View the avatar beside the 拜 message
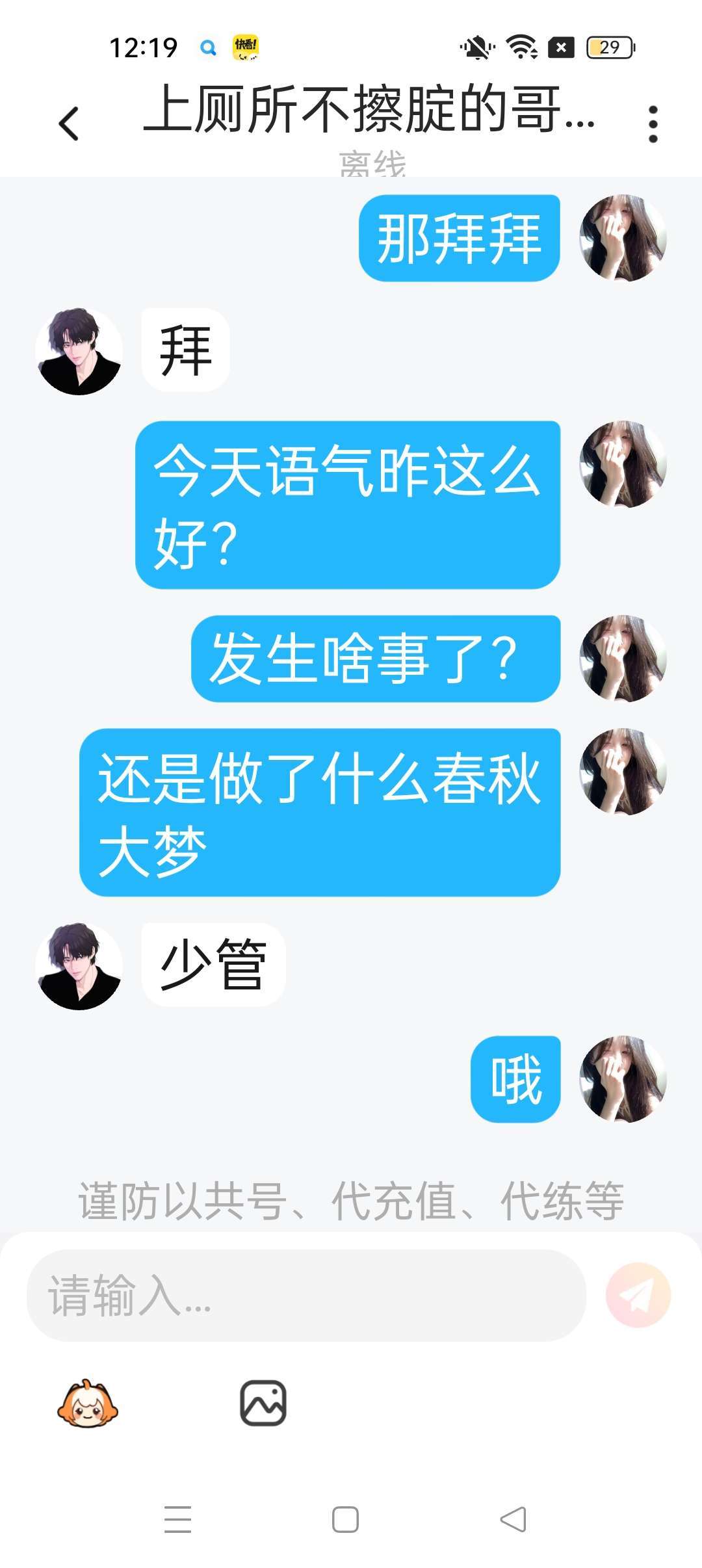Viewport: 702px width, 1568px height. (x=79, y=352)
